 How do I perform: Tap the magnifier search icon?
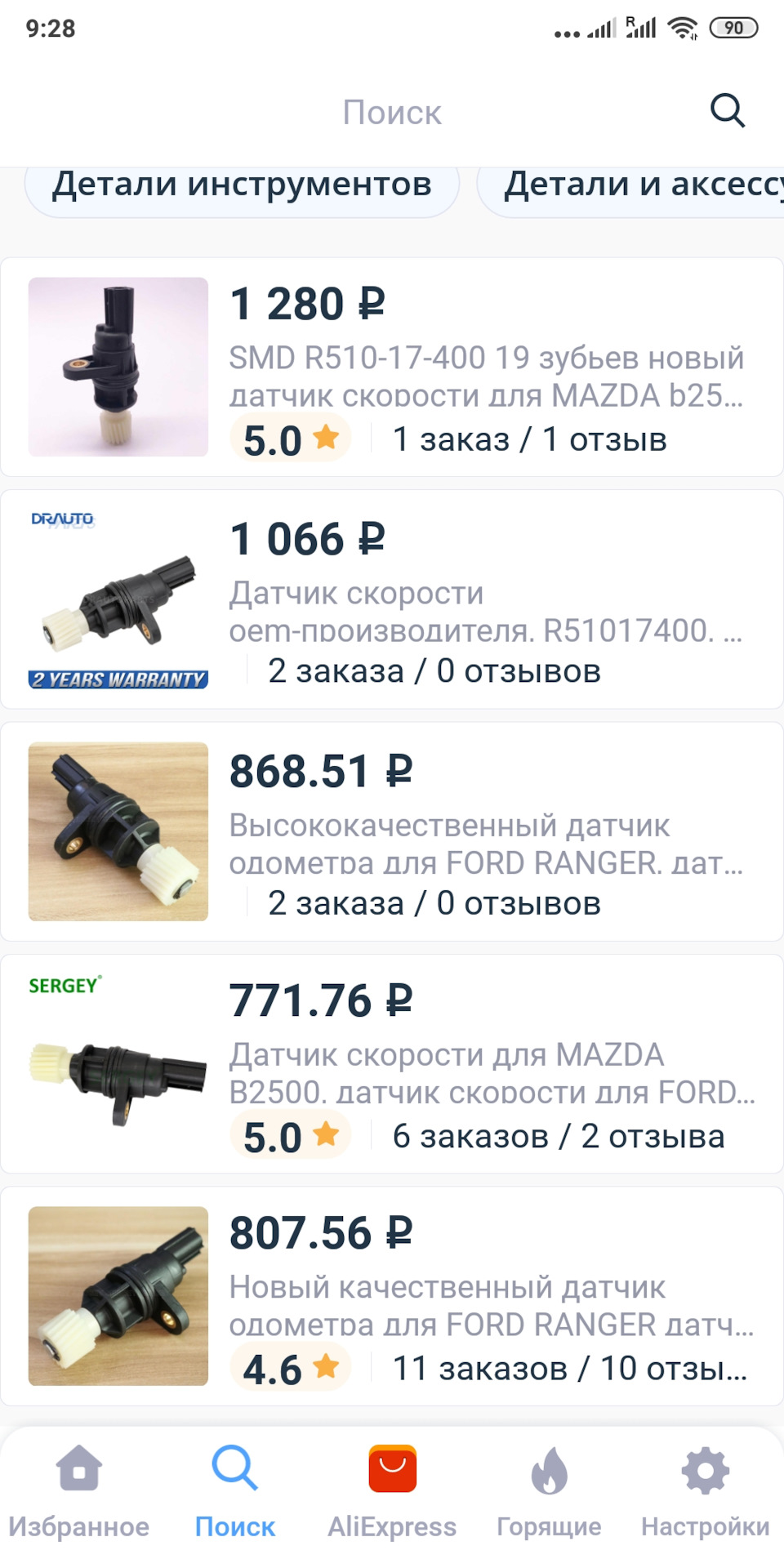[727, 111]
